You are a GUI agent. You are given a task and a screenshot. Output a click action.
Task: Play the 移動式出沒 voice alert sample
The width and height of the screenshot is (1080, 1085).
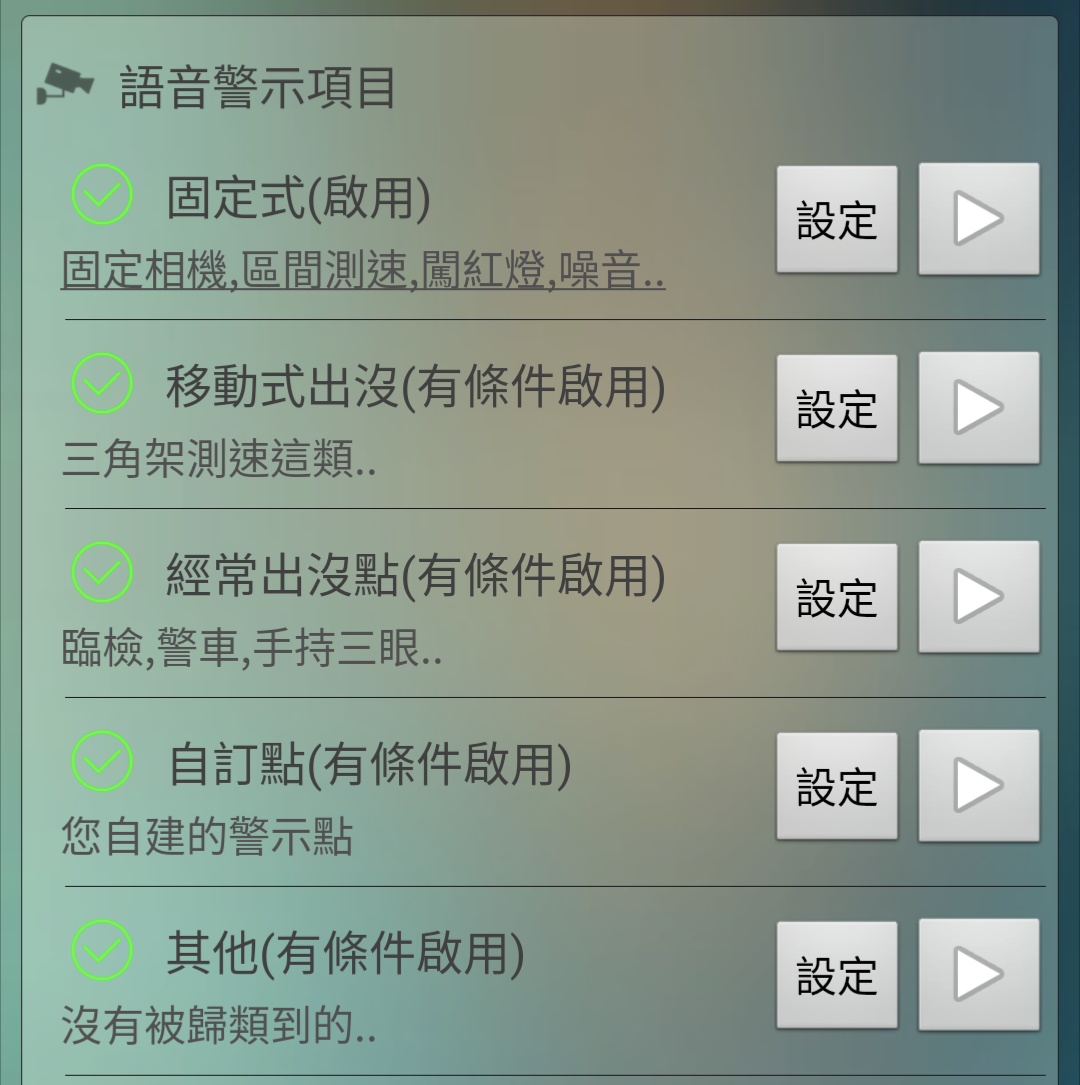(978, 408)
